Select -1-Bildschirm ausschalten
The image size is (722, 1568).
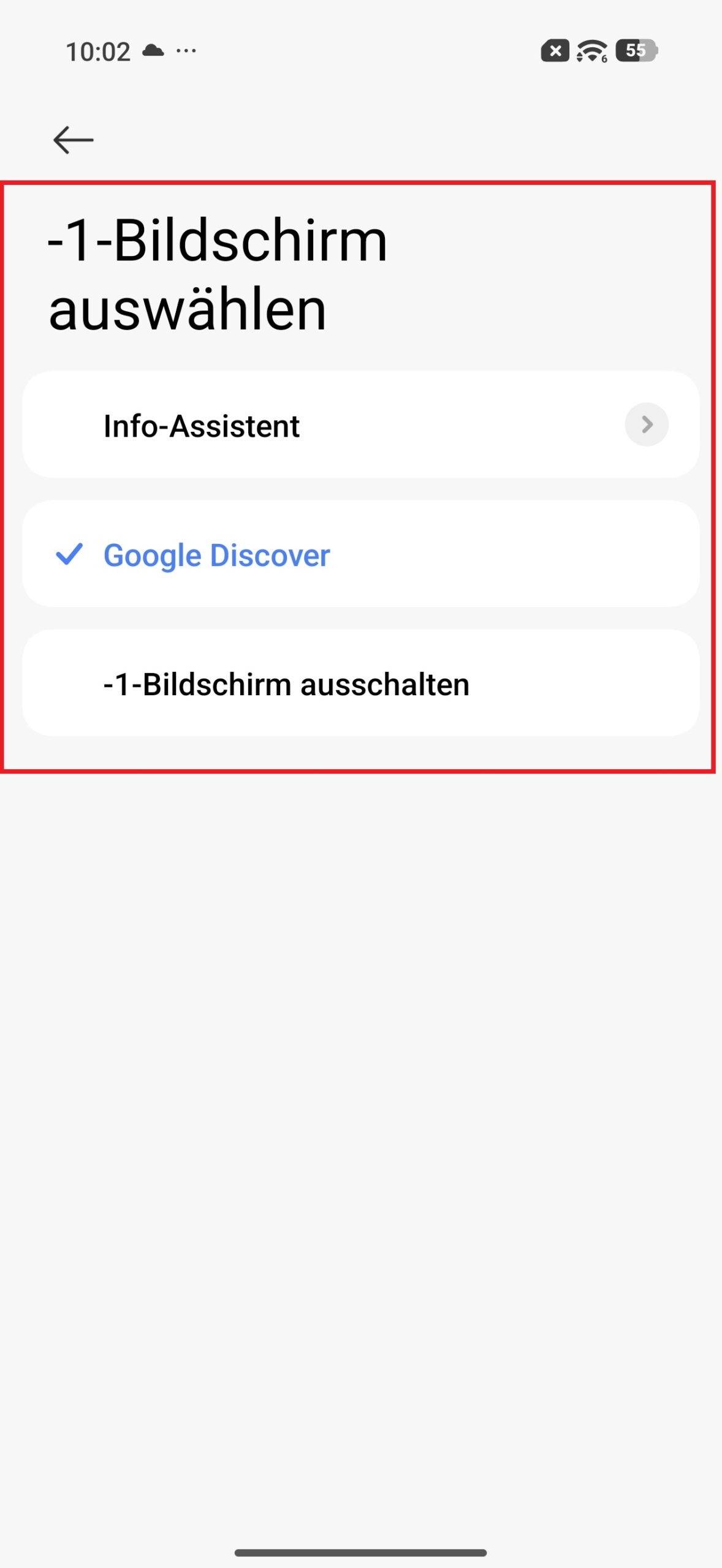coord(286,684)
